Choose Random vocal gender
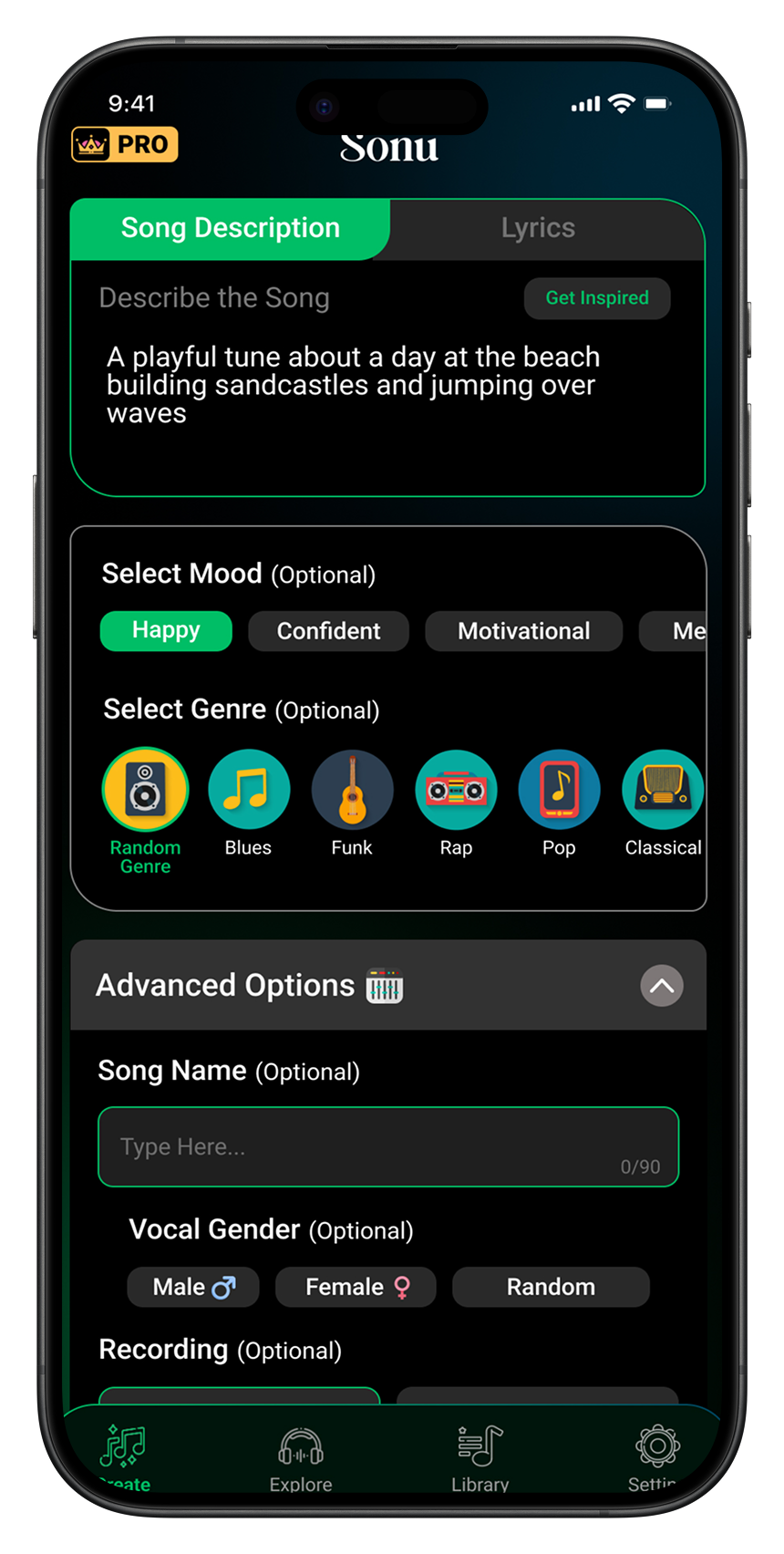The image size is (784, 1554). [x=551, y=1287]
